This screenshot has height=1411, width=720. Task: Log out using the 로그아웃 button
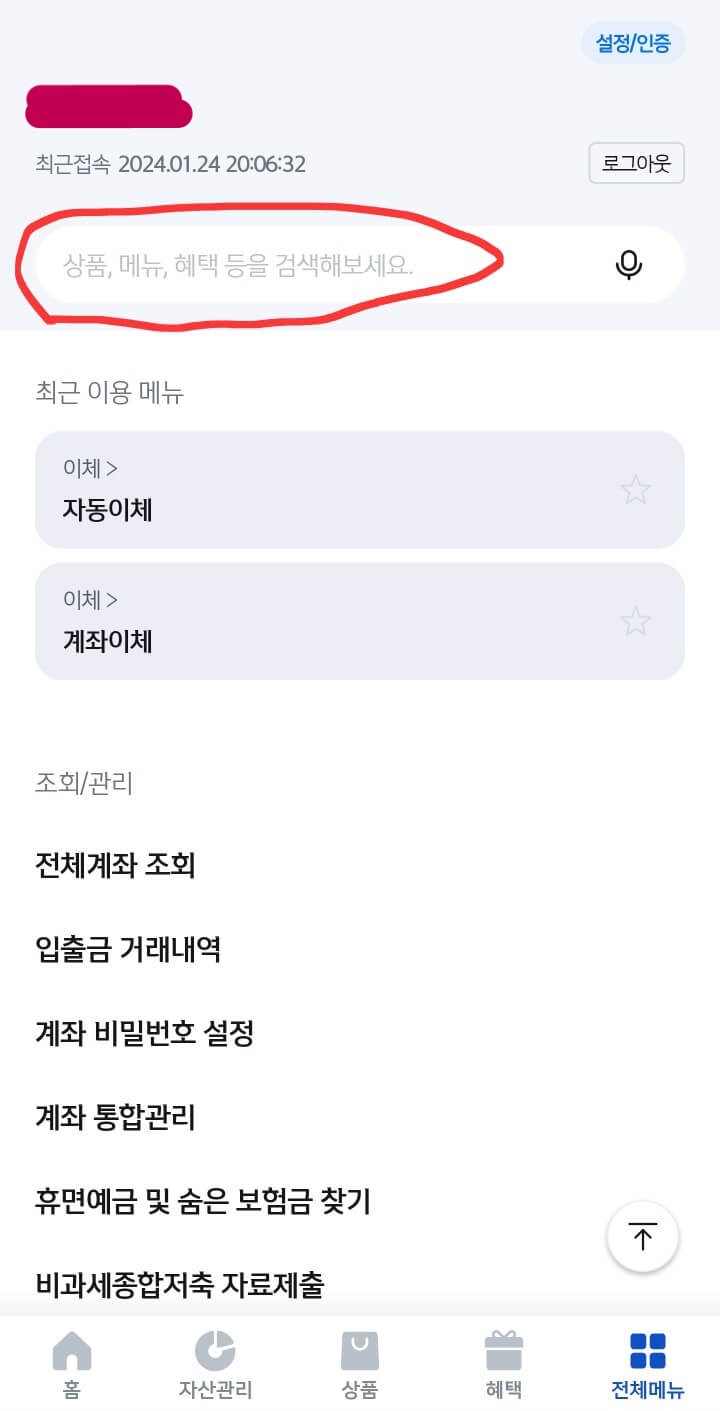click(636, 162)
